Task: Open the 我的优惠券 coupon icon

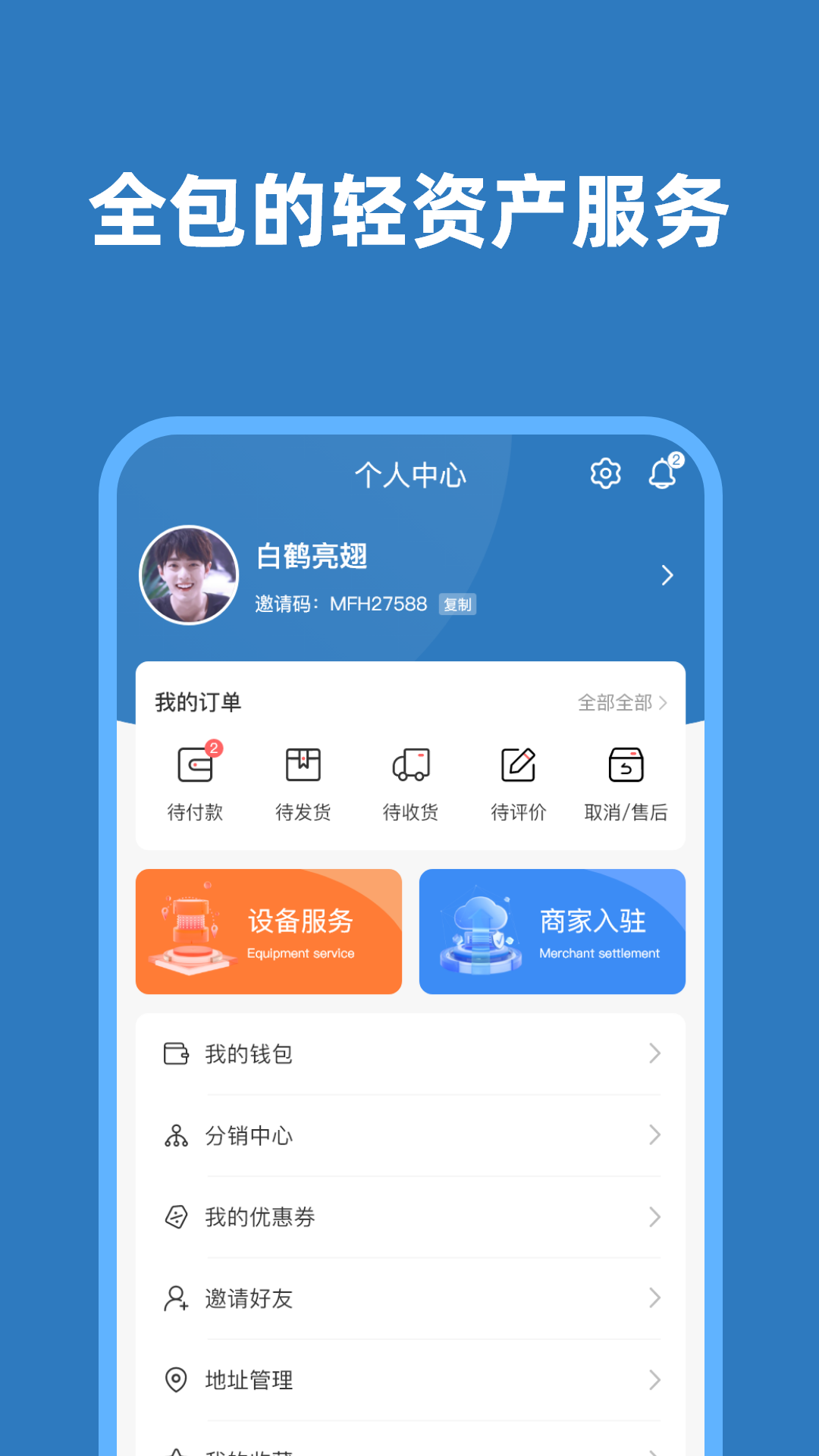Action: (x=176, y=1217)
